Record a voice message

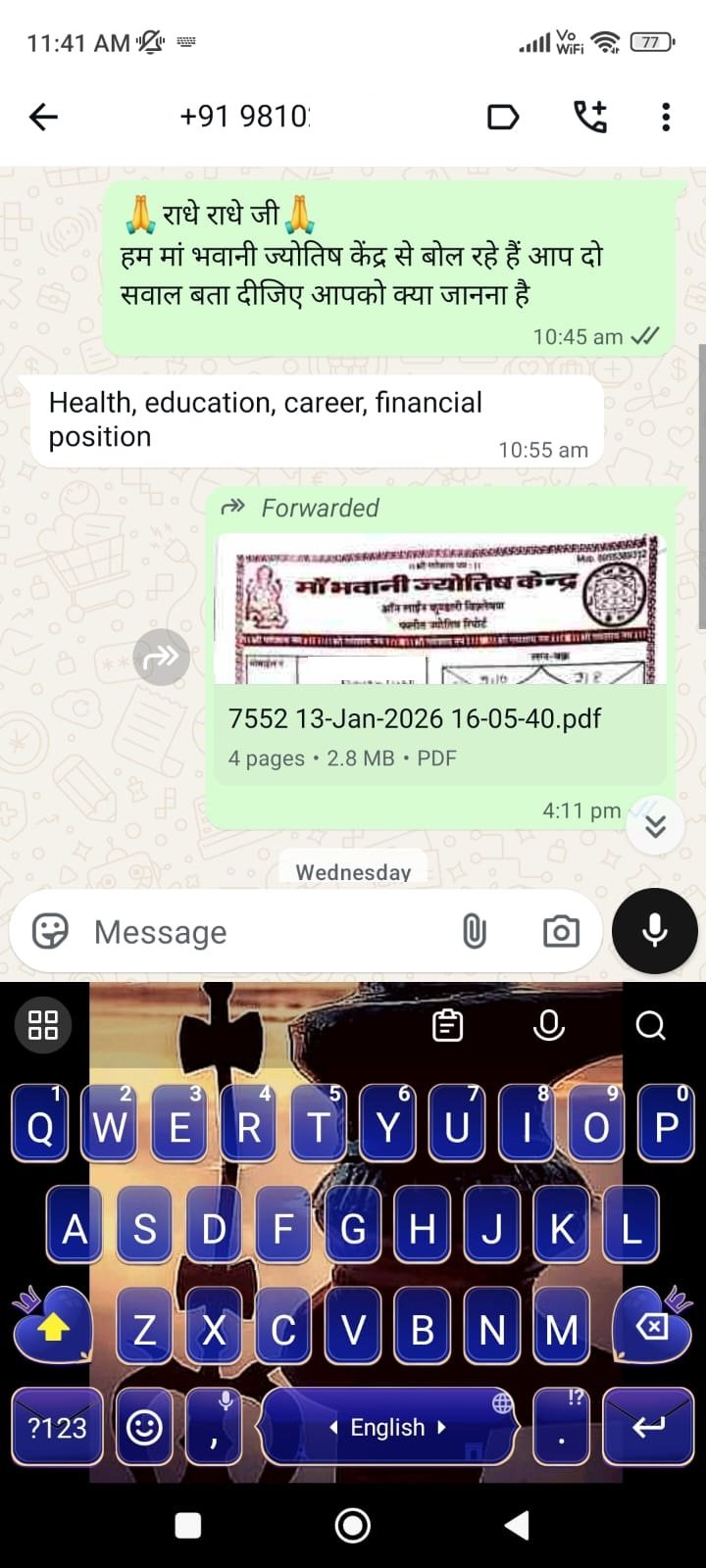pos(654,930)
